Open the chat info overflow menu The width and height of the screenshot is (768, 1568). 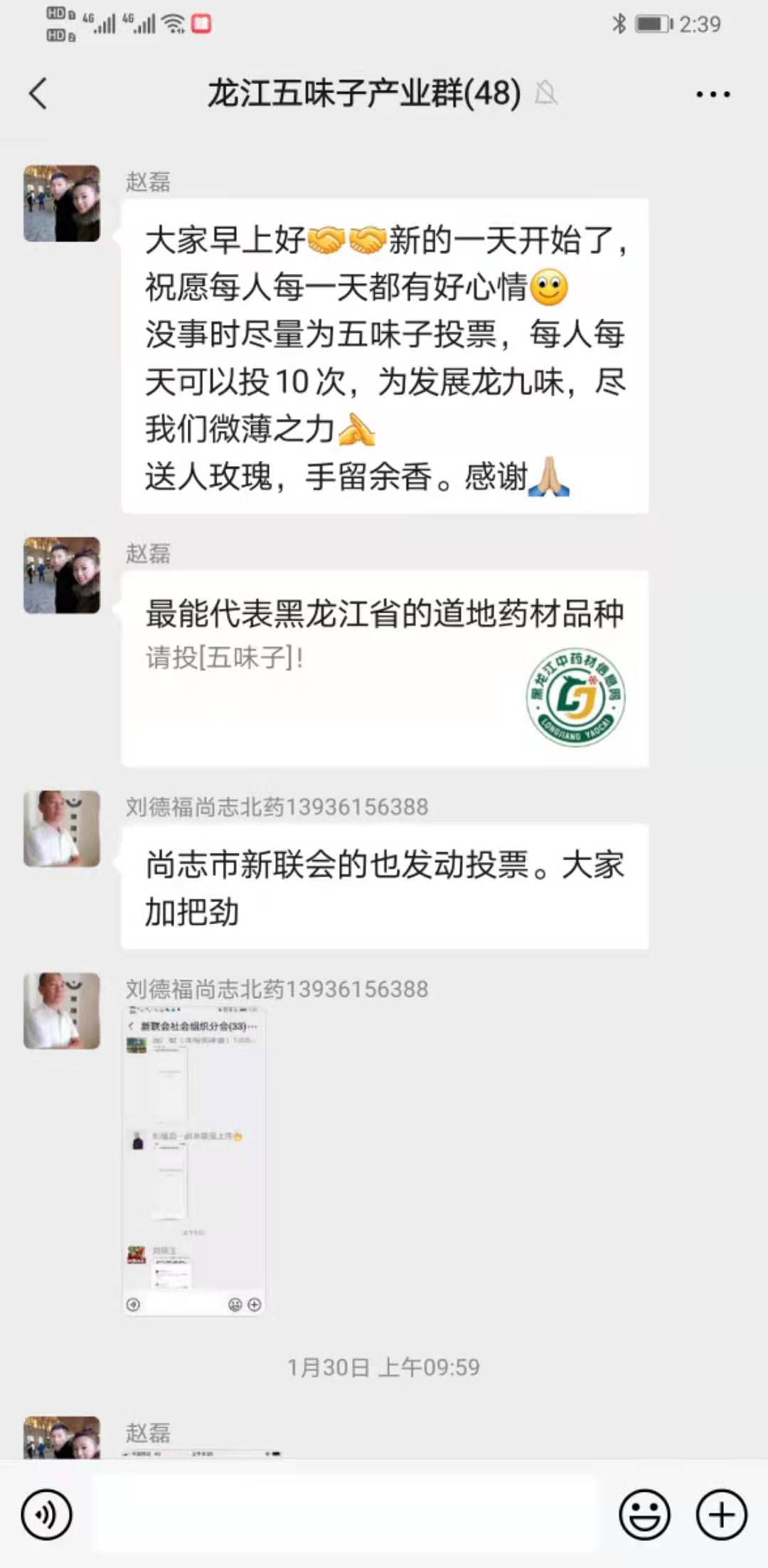pyautogui.click(x=713, y=94)
